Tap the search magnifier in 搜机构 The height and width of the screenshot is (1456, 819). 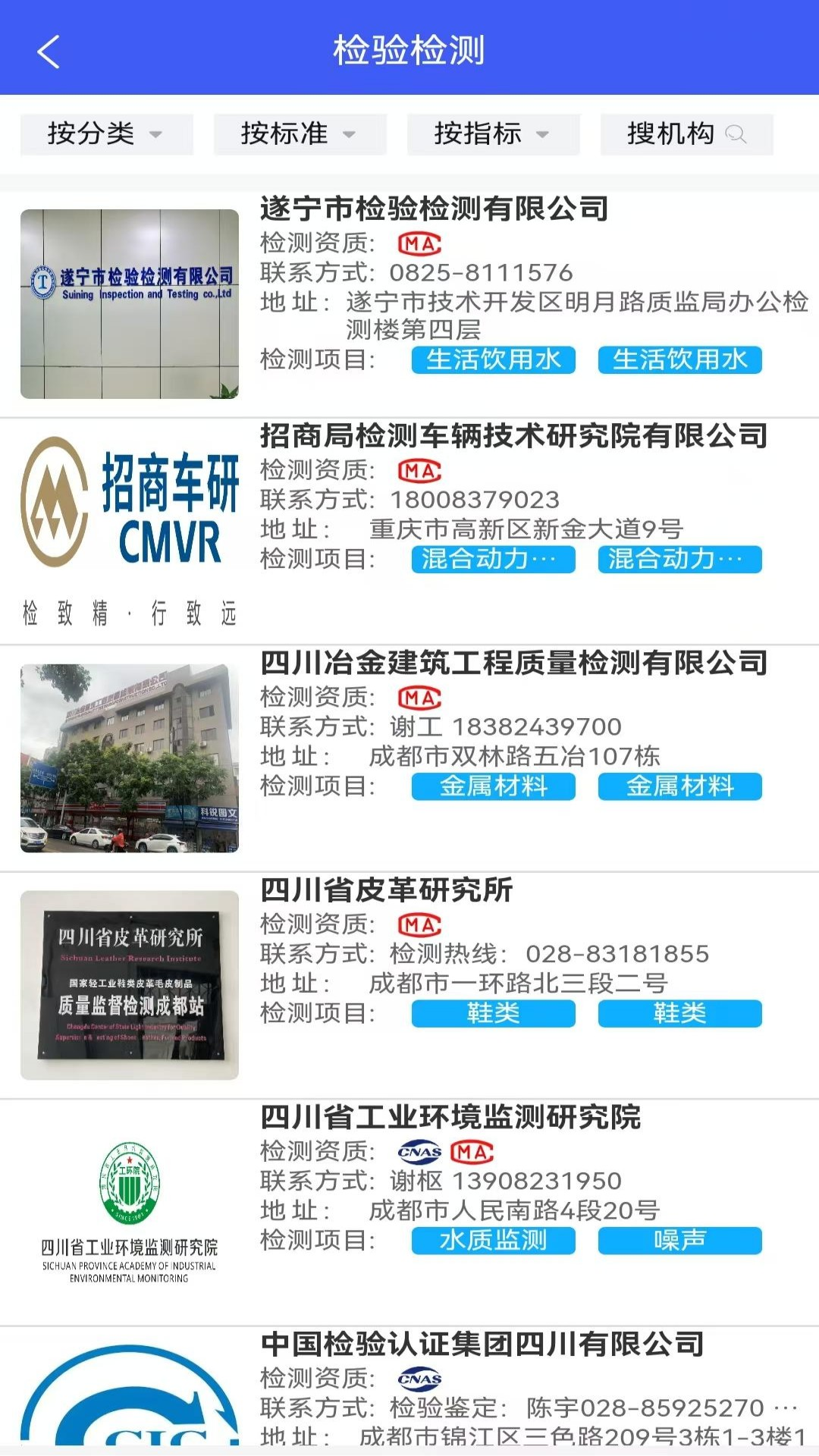(736, 134)
